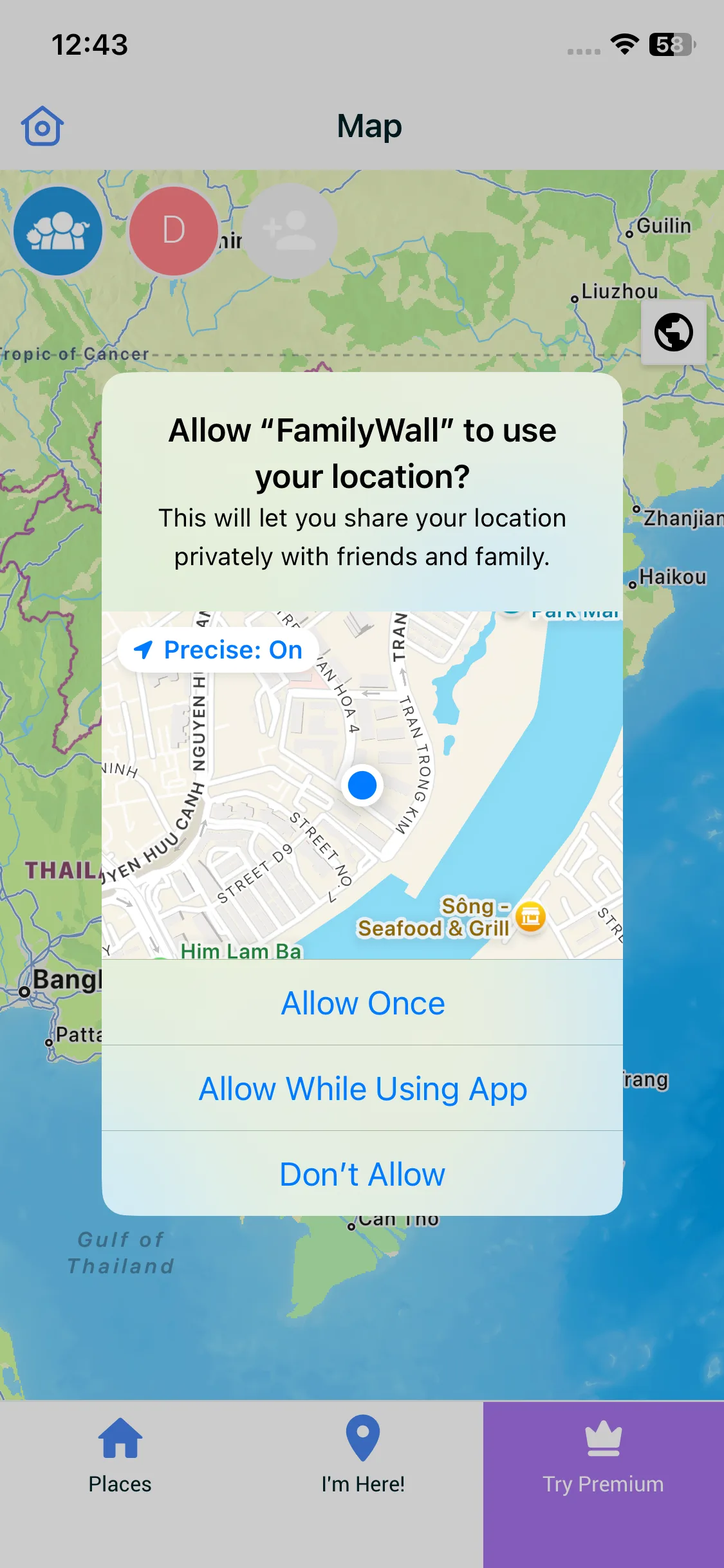Screen dimensions: 724x1568
Task: Choose Allow While Using App
Action: click(x=362, y=1088)
